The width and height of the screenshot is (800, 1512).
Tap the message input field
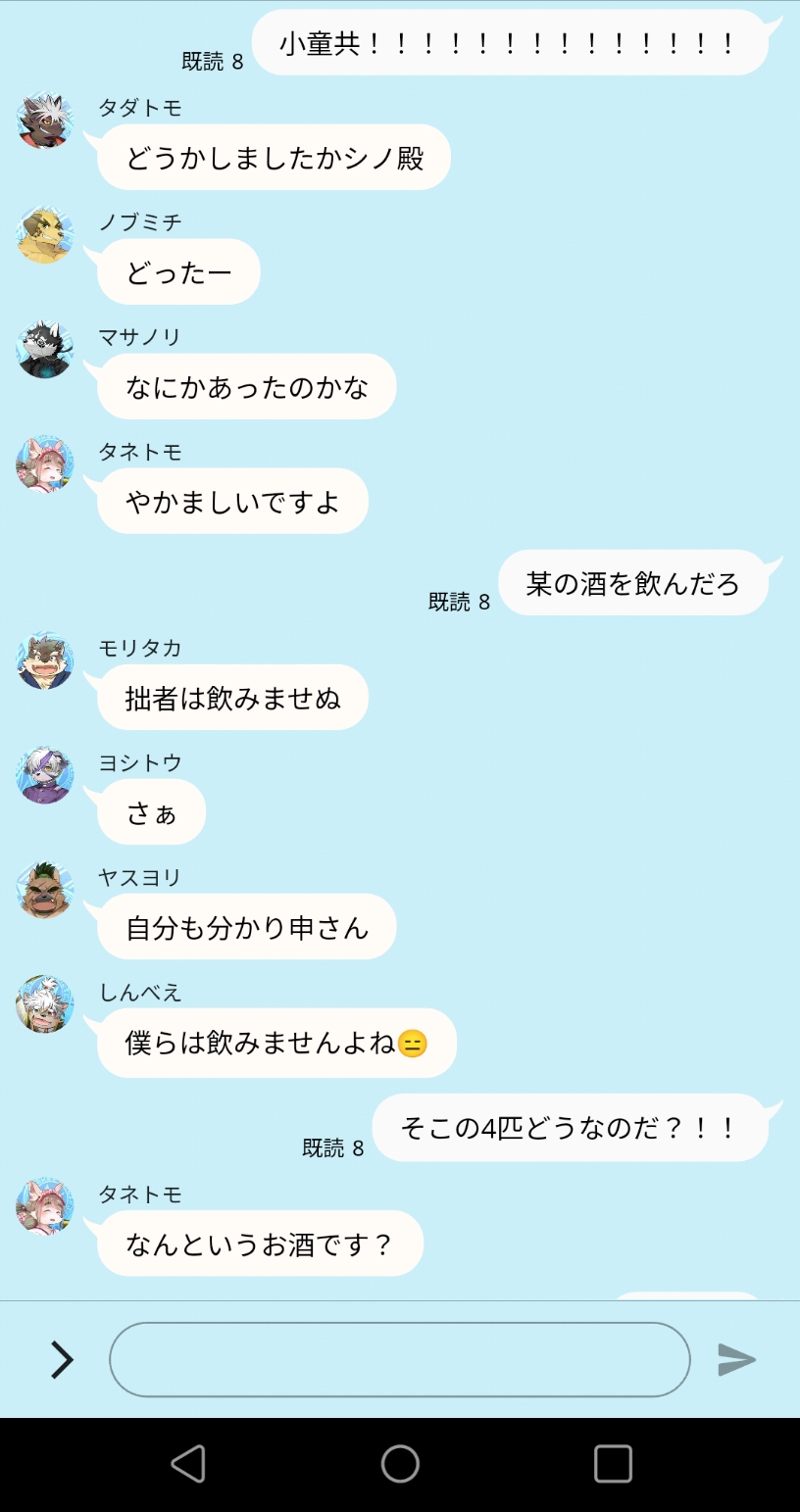tap(399, 1359)
